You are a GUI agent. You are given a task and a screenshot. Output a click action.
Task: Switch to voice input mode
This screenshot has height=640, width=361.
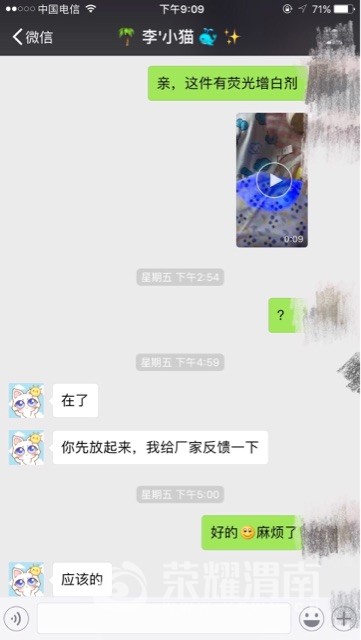tap(16, 619)
